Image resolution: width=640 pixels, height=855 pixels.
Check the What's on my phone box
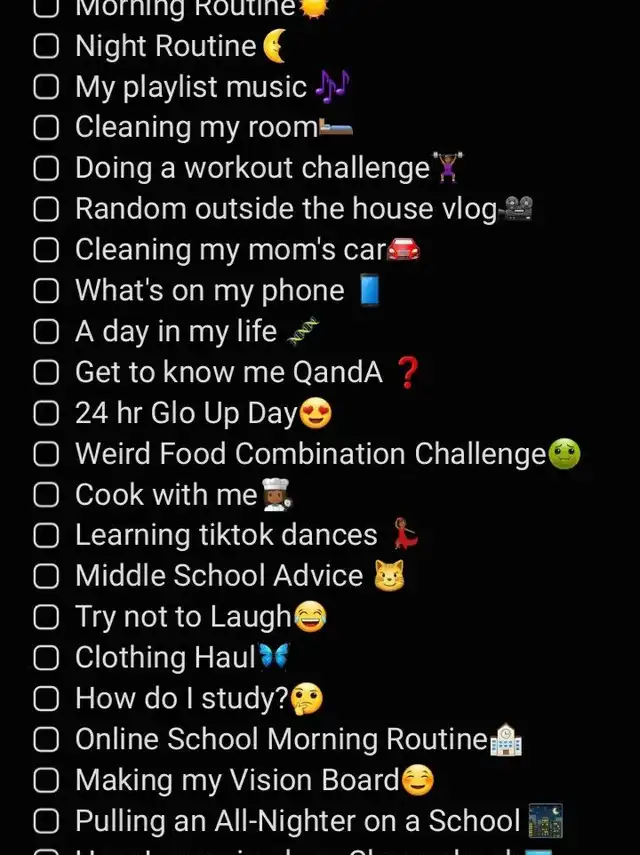click(46, 292)
